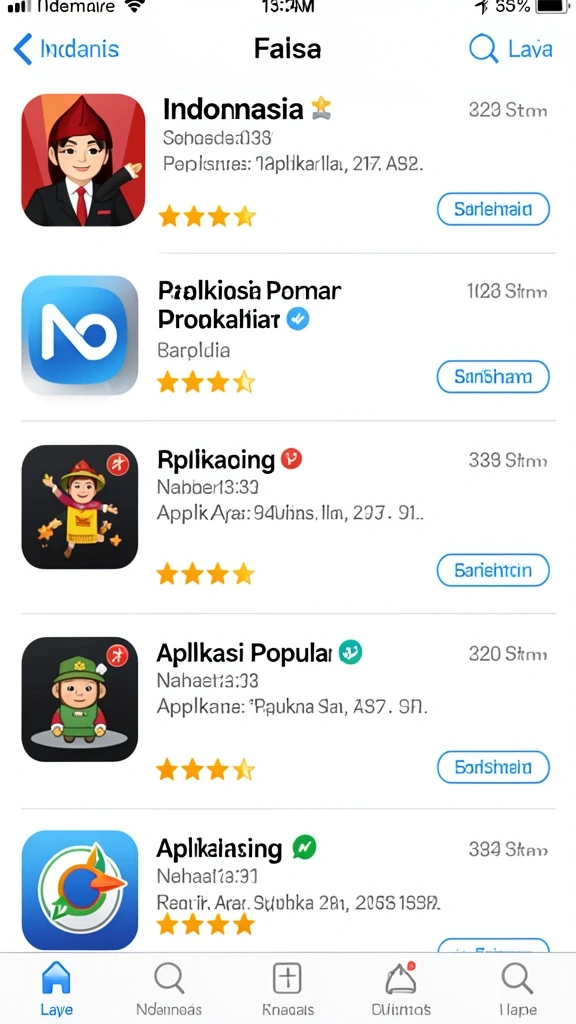This screenshot has width=576, height=1024.
Task: Open the Lava search at top right
Action: pyautogui.click(x=511, y=49)
